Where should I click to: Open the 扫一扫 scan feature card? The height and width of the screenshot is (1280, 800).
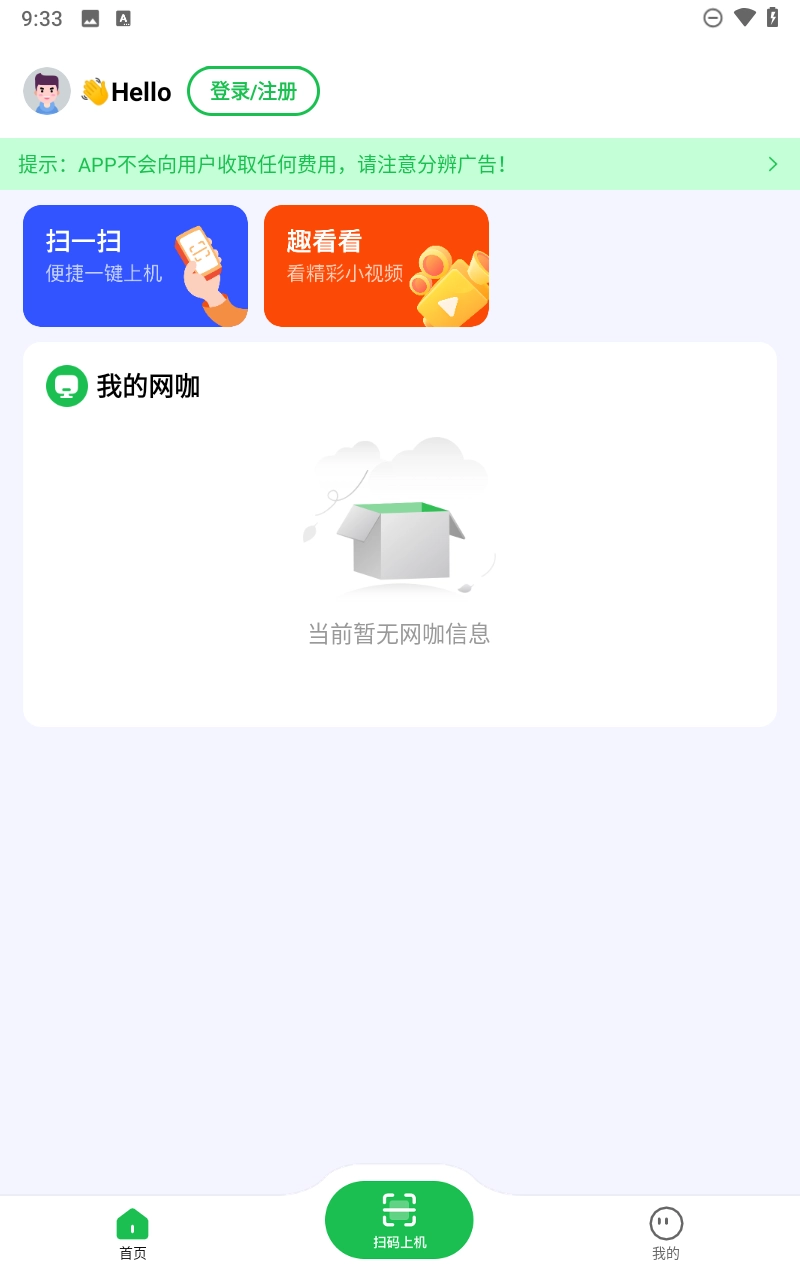[x=135, y=265]
